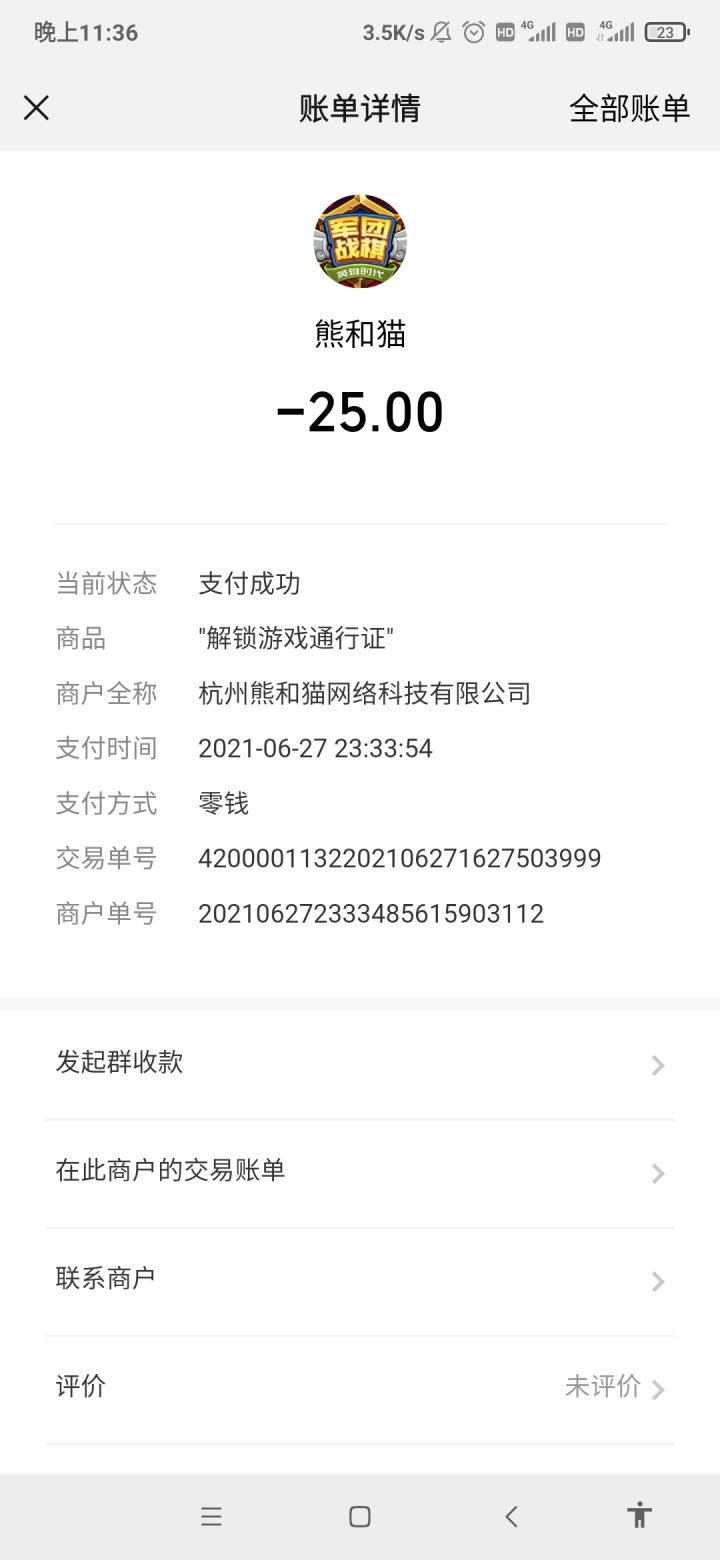Tap 未评价 to rate the transaction
The height and width of the screenshot is (1560, 720).
pyautogui.click(x=604, y=1387)
